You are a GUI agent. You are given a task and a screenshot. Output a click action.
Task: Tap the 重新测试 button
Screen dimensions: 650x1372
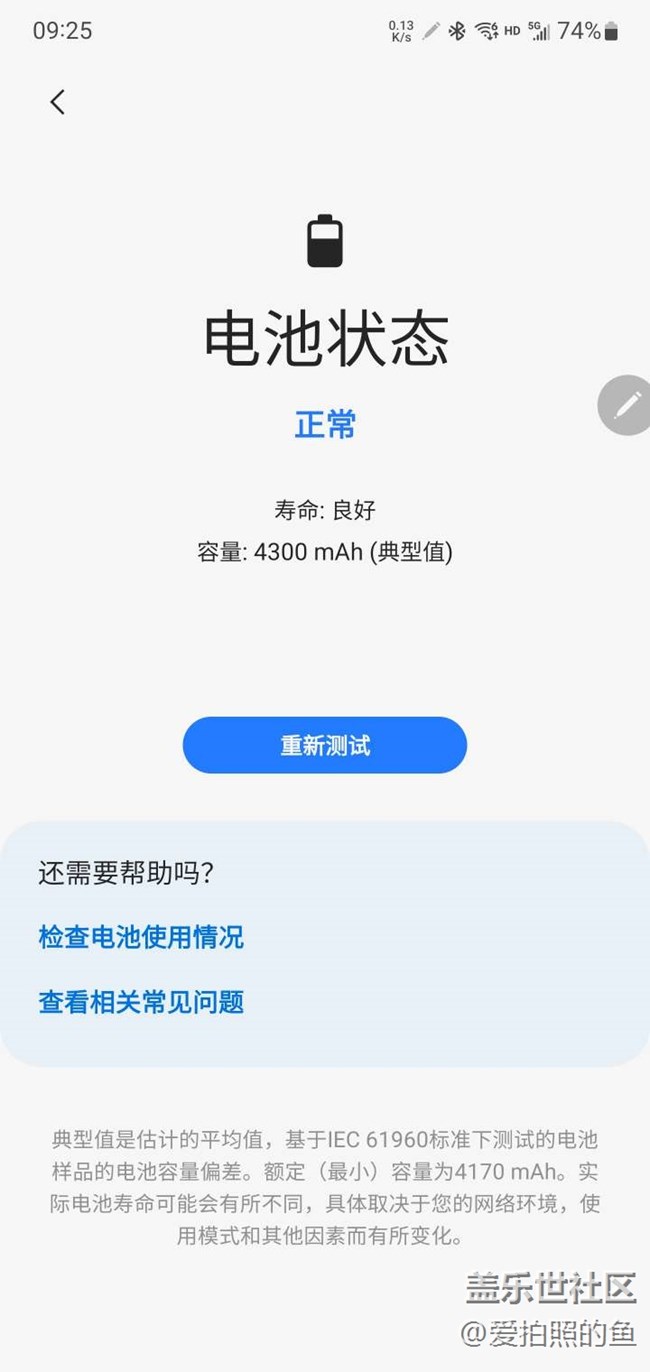click(325, 745)
